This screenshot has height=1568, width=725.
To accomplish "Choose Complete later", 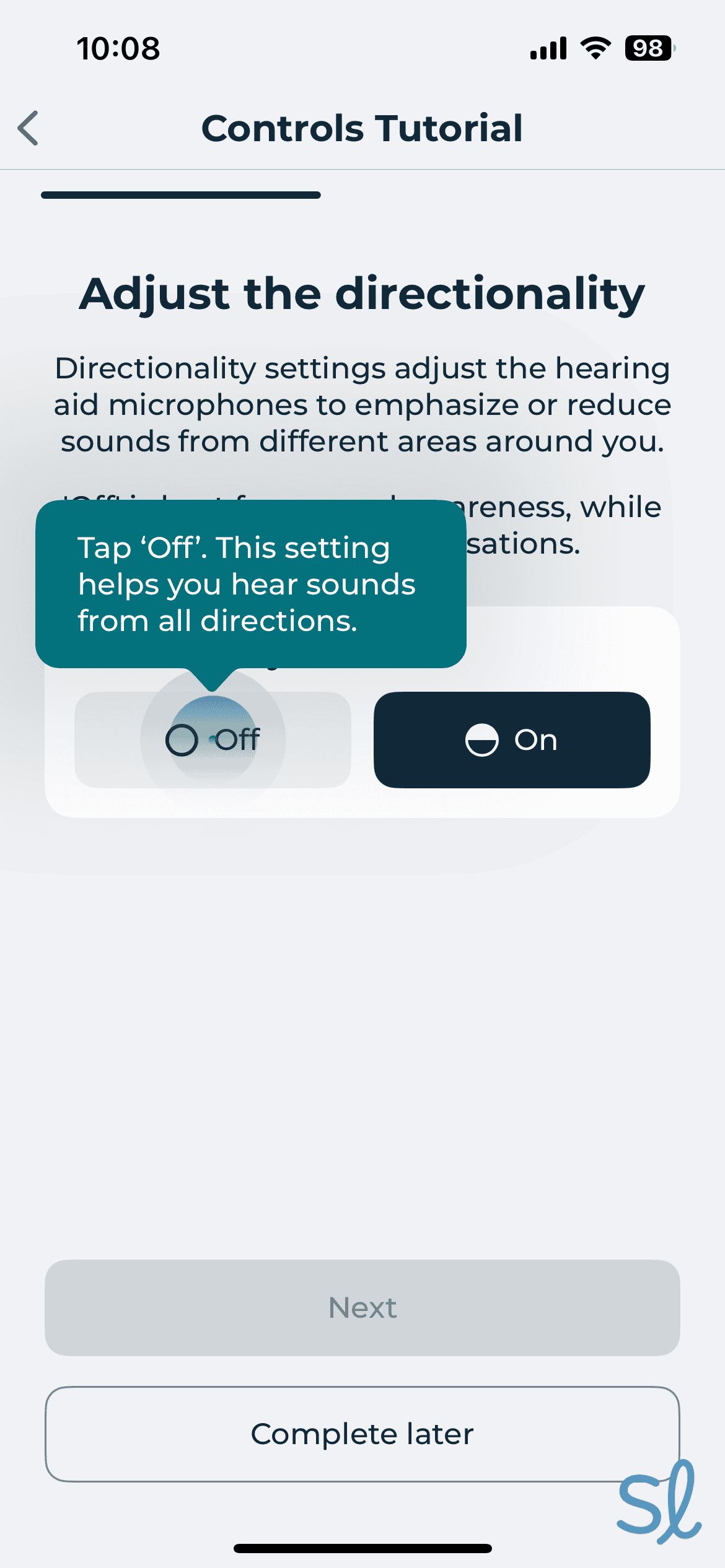I will 362,1434.
